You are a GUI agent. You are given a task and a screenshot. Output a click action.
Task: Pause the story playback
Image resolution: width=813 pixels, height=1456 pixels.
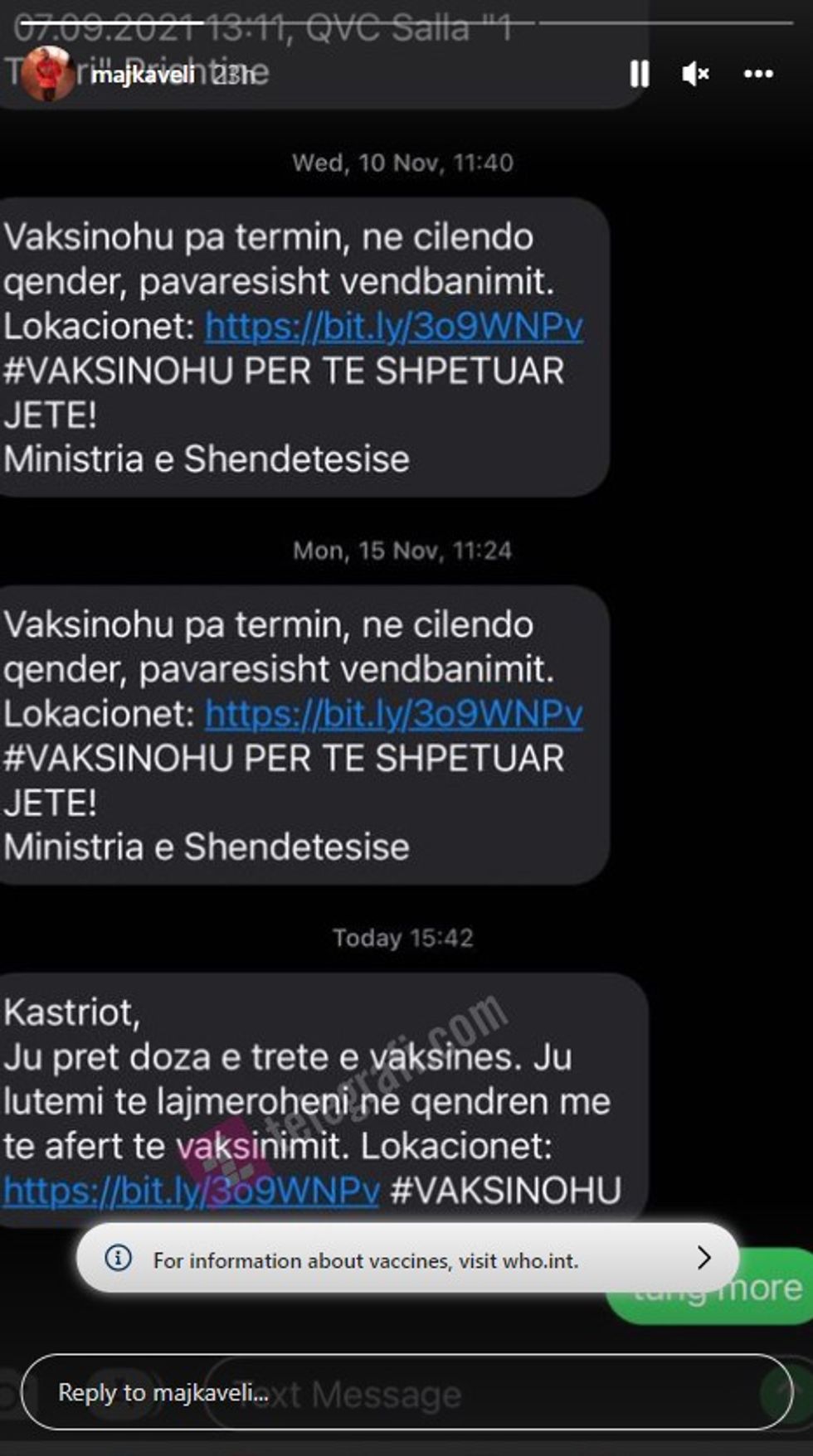point(638,75)
